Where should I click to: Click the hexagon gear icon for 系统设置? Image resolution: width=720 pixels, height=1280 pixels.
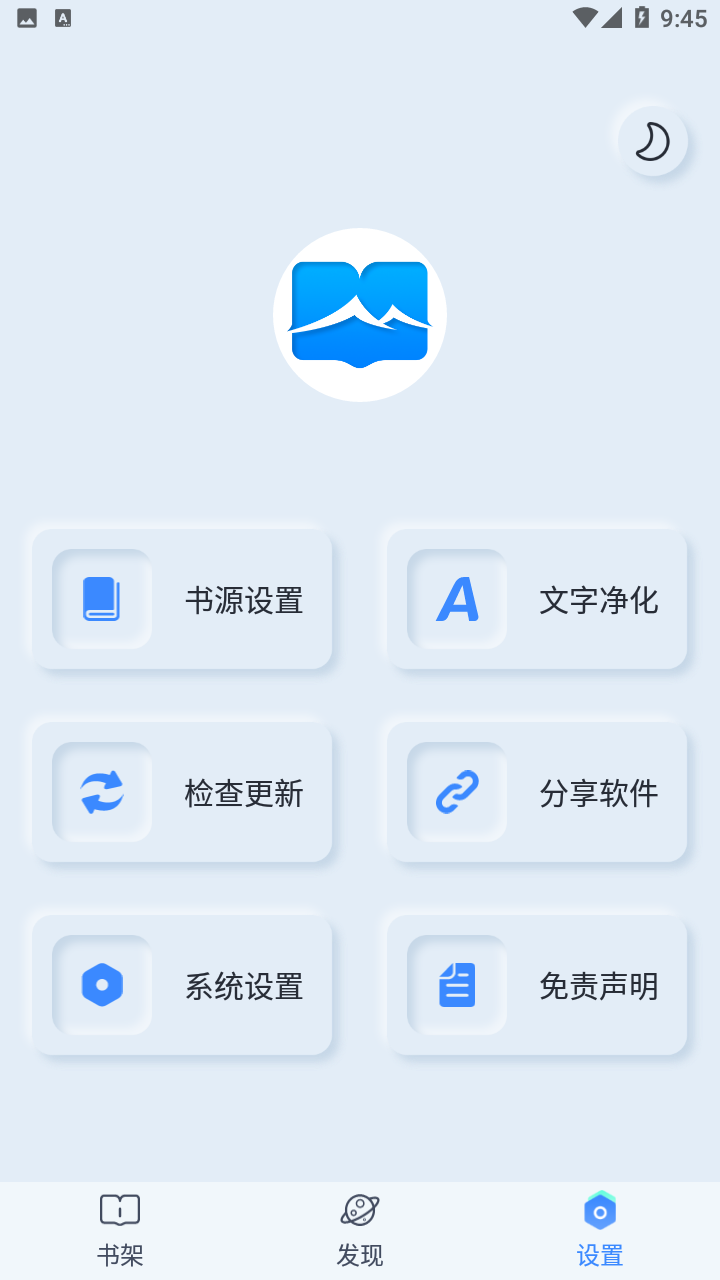coord(101,984)
